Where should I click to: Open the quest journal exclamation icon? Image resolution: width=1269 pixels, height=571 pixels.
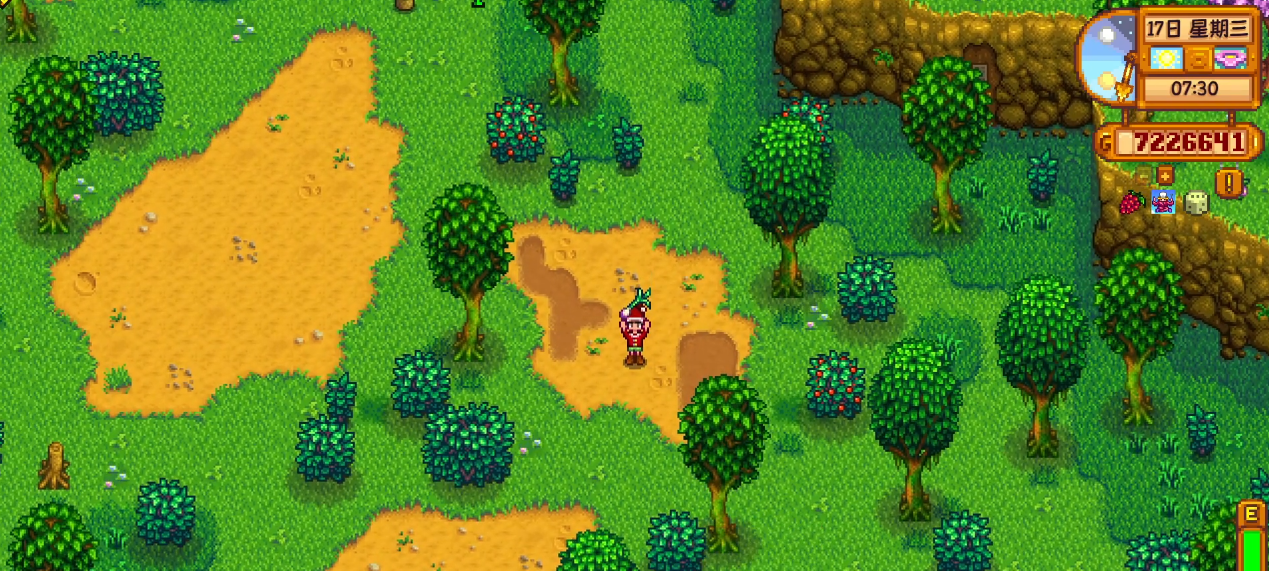tap(1229, 183)
